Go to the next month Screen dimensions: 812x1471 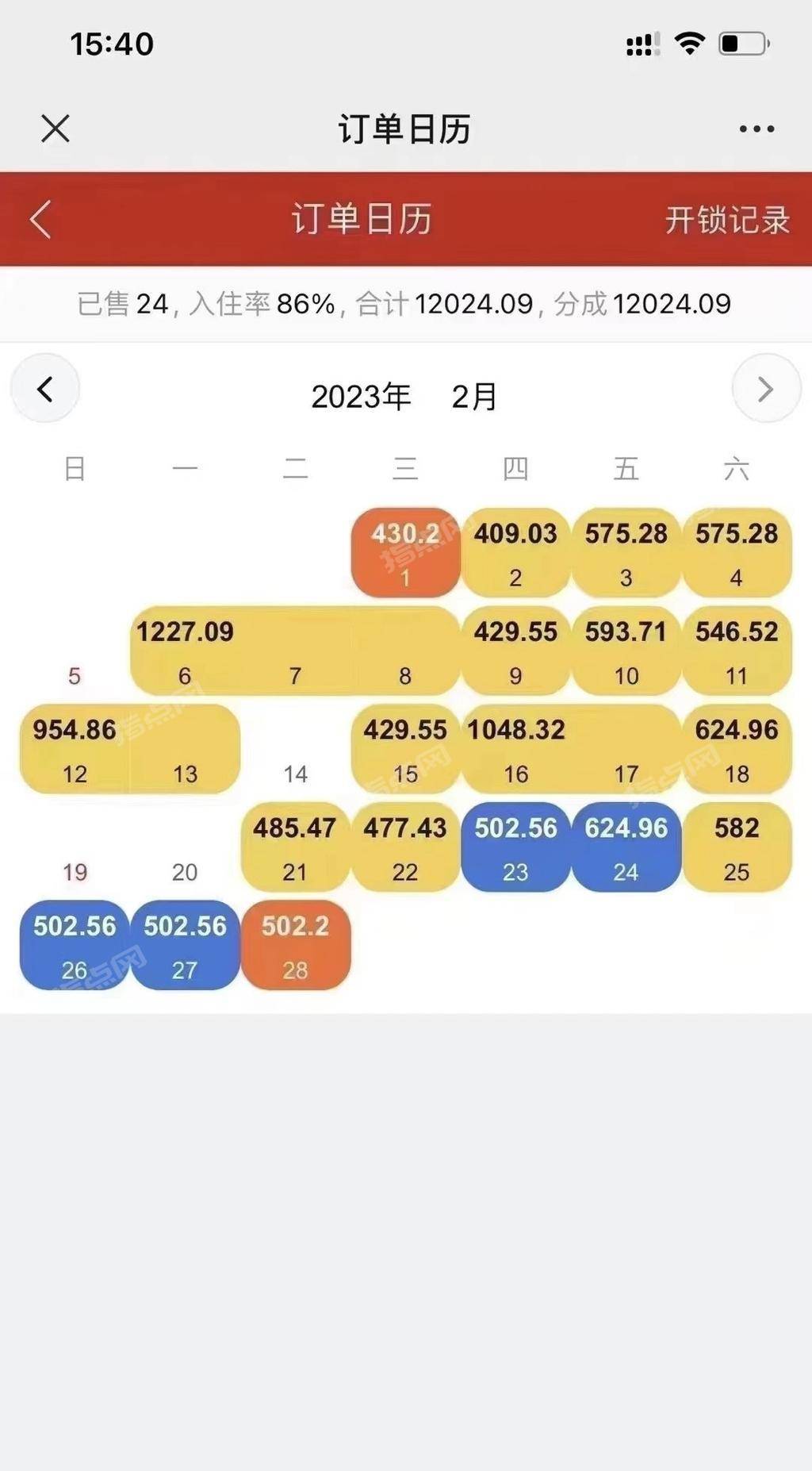765,389
